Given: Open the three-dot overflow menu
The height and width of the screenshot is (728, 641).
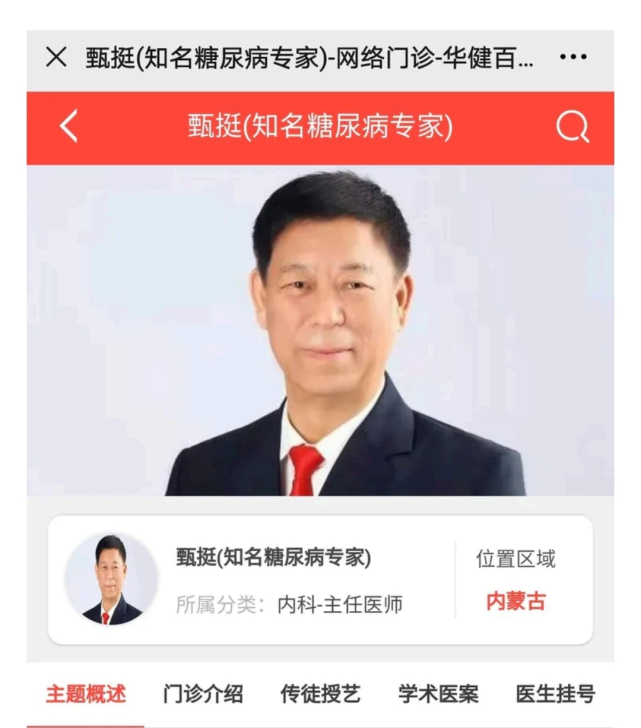Looking at the screenshot, I should pos(573,57).
